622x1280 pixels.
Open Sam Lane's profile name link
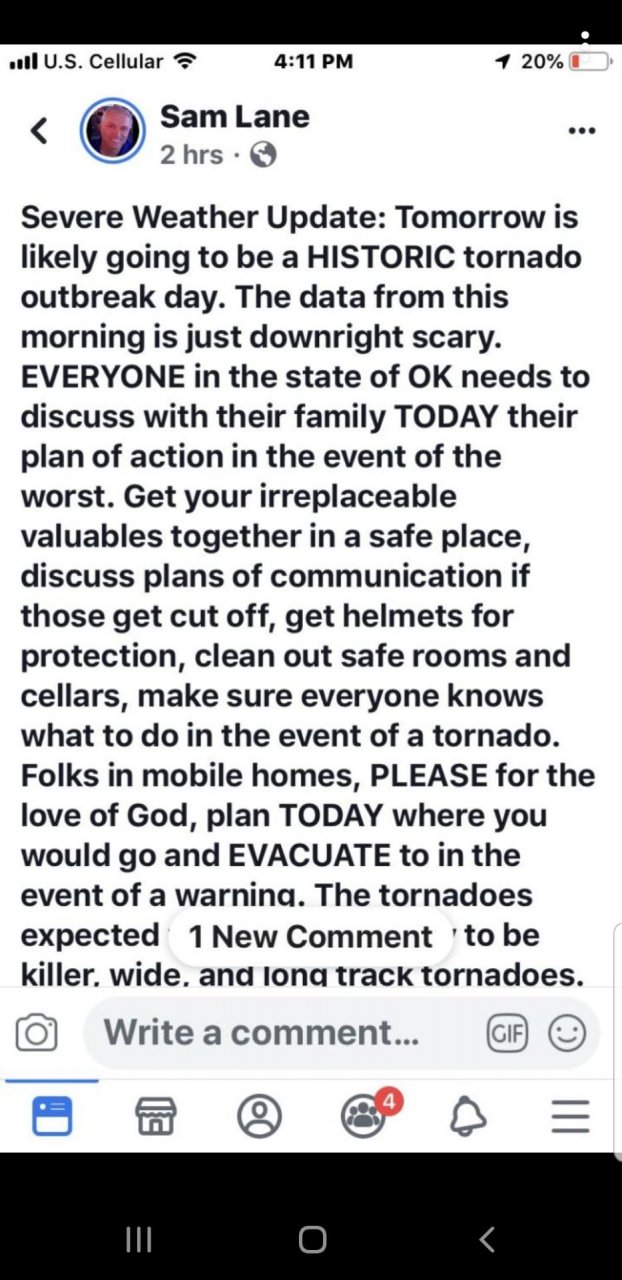point(235,116)
